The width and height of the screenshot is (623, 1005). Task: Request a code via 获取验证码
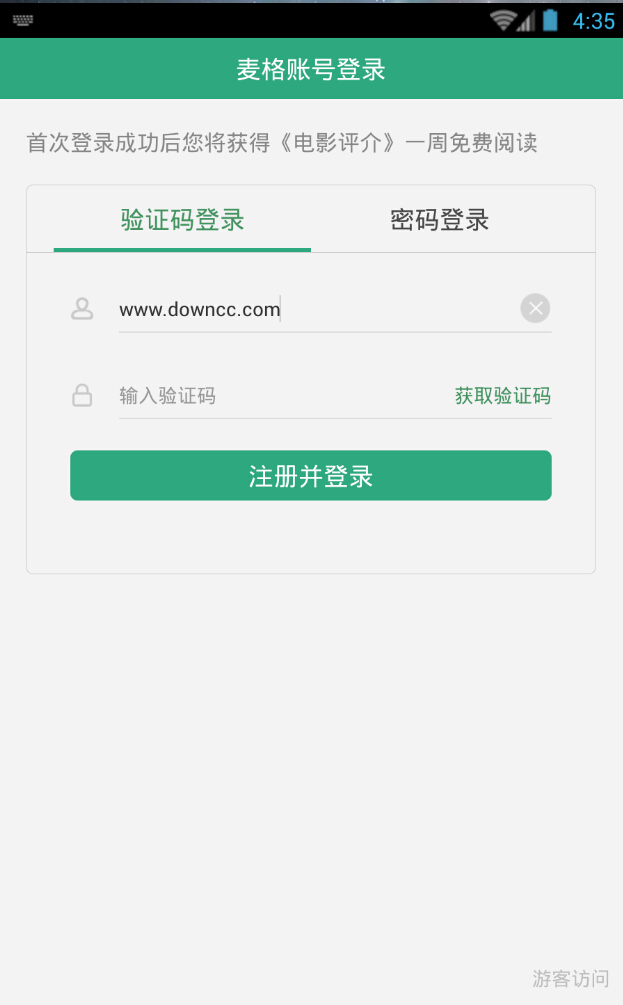[502, 396]
